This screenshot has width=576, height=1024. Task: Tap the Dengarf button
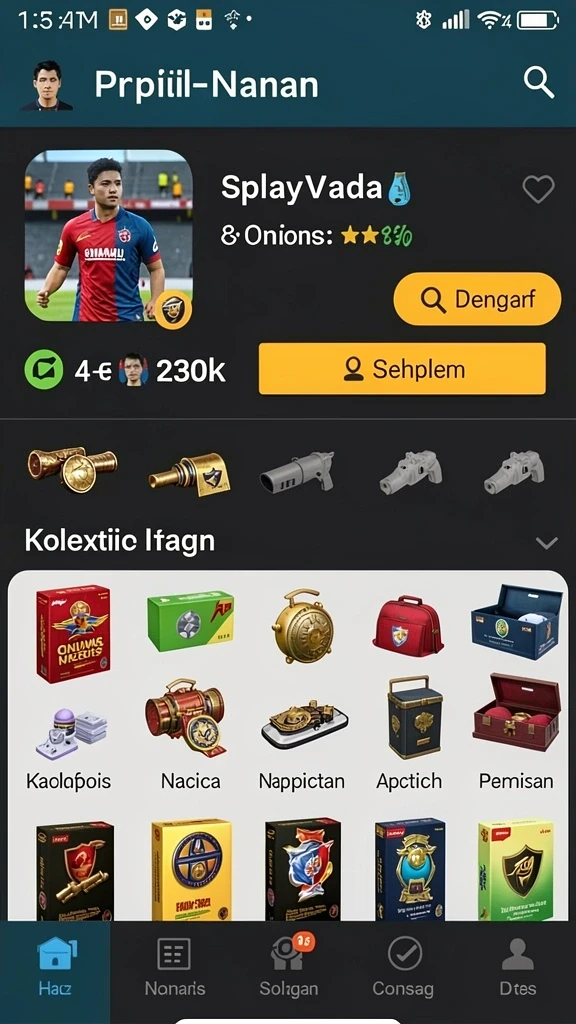(x=477, y=299)
